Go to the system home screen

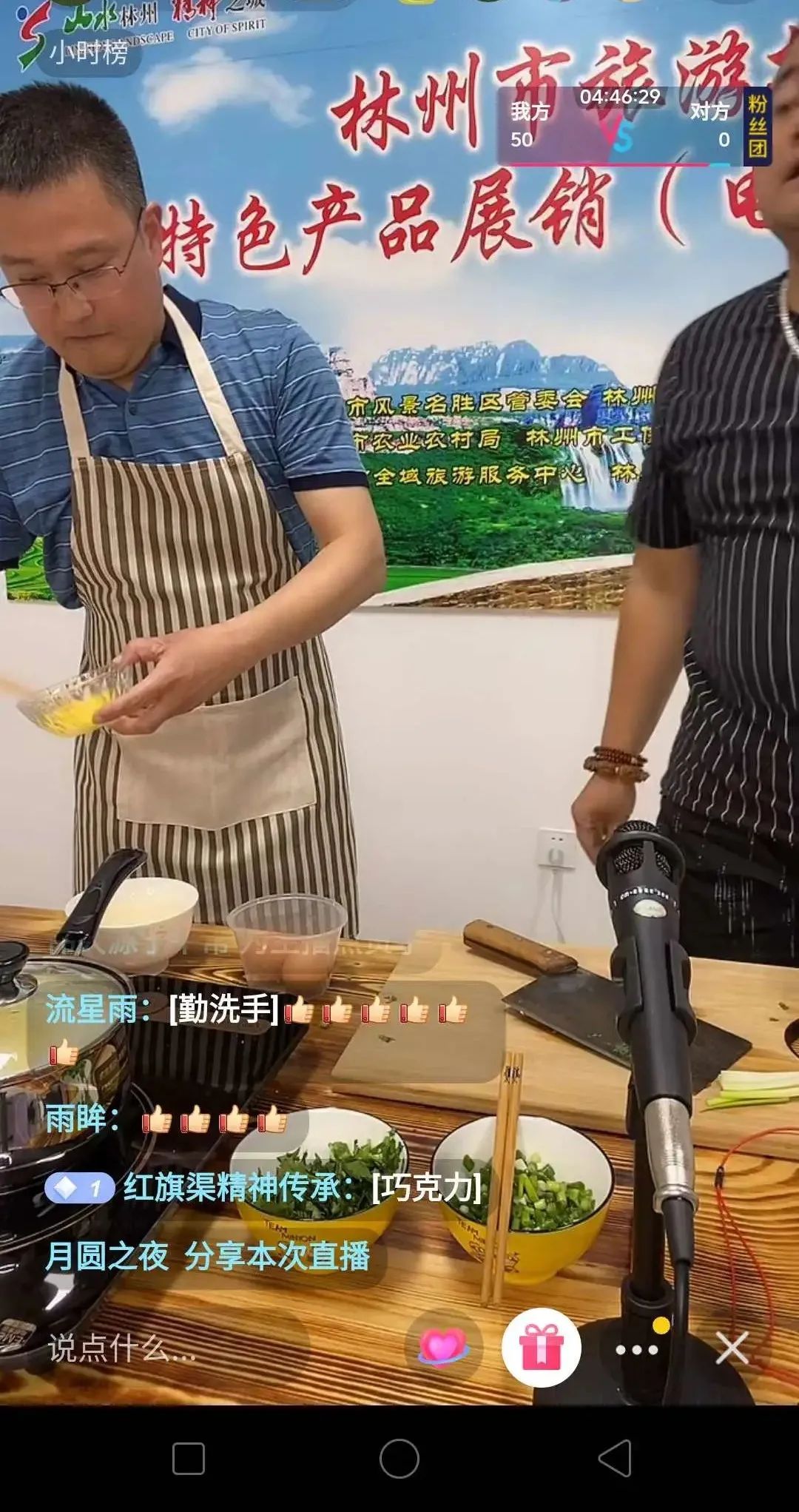pyautogui.click(x=399, y=1459)
